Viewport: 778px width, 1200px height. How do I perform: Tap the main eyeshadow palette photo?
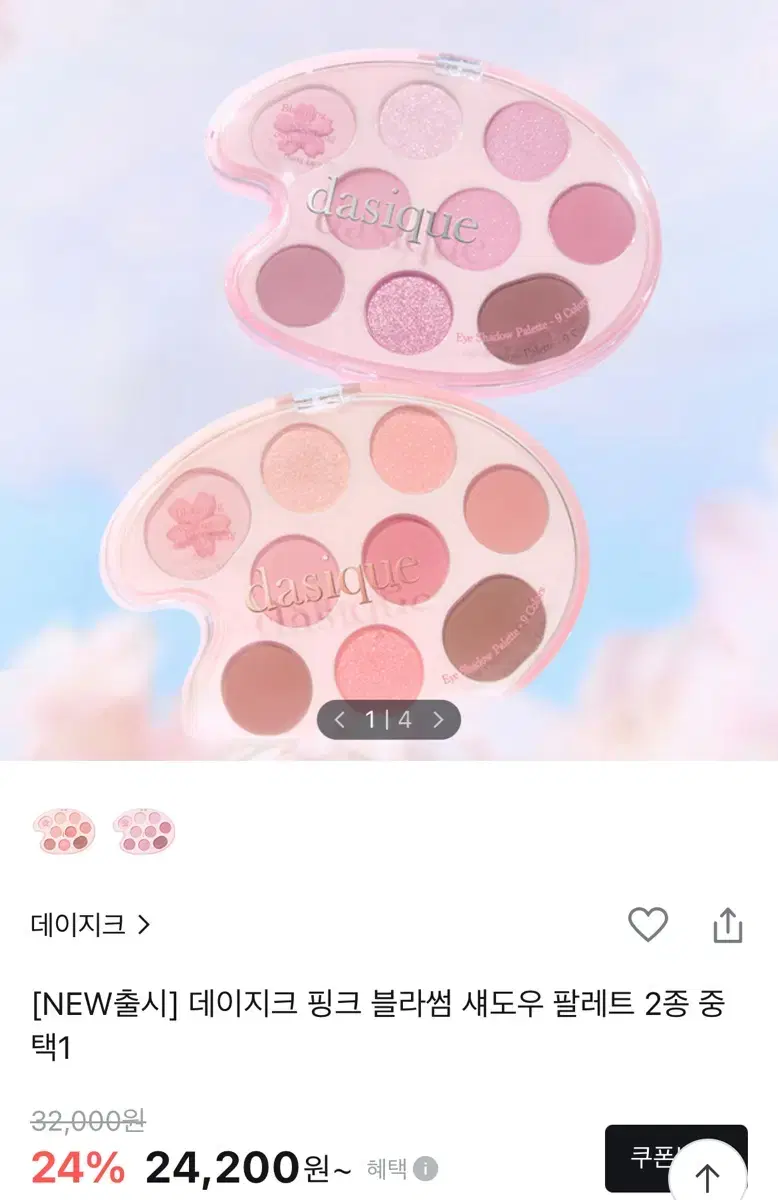click(389, 380)
